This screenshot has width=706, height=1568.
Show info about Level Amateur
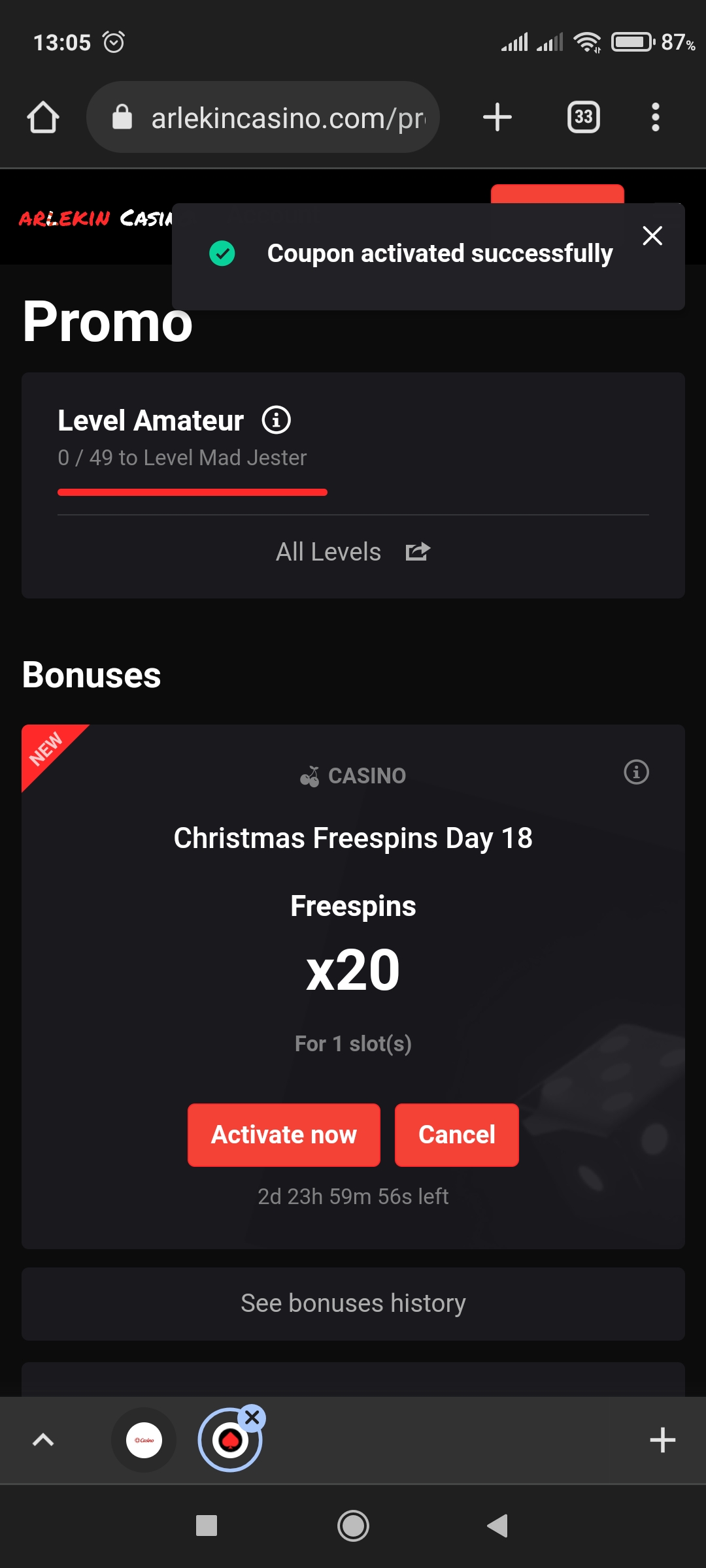coord(277,420)
